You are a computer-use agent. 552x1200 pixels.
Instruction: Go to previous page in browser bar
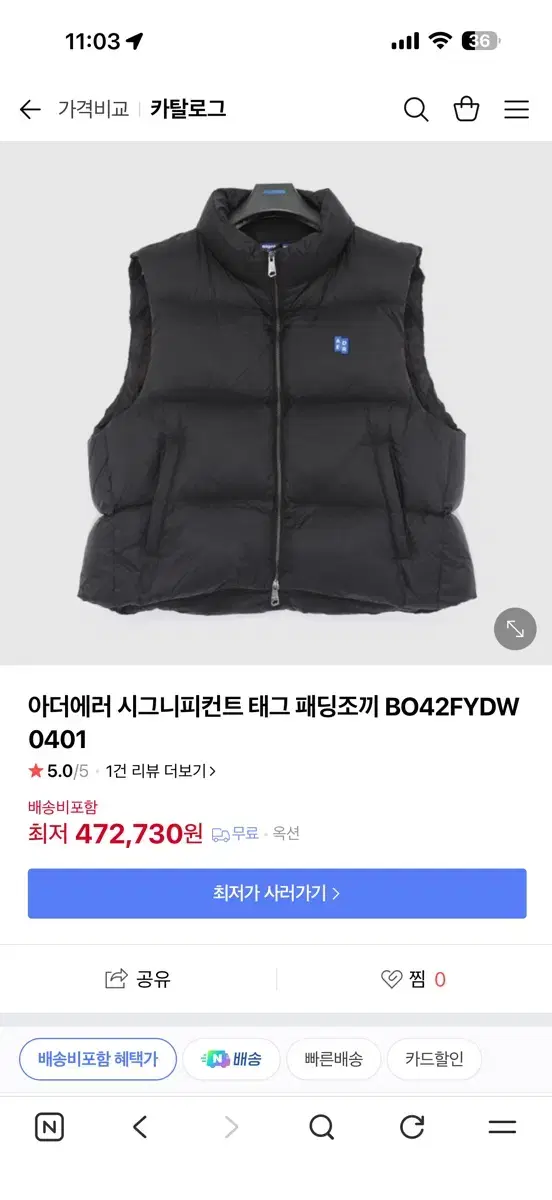[x=140, y=1127]
